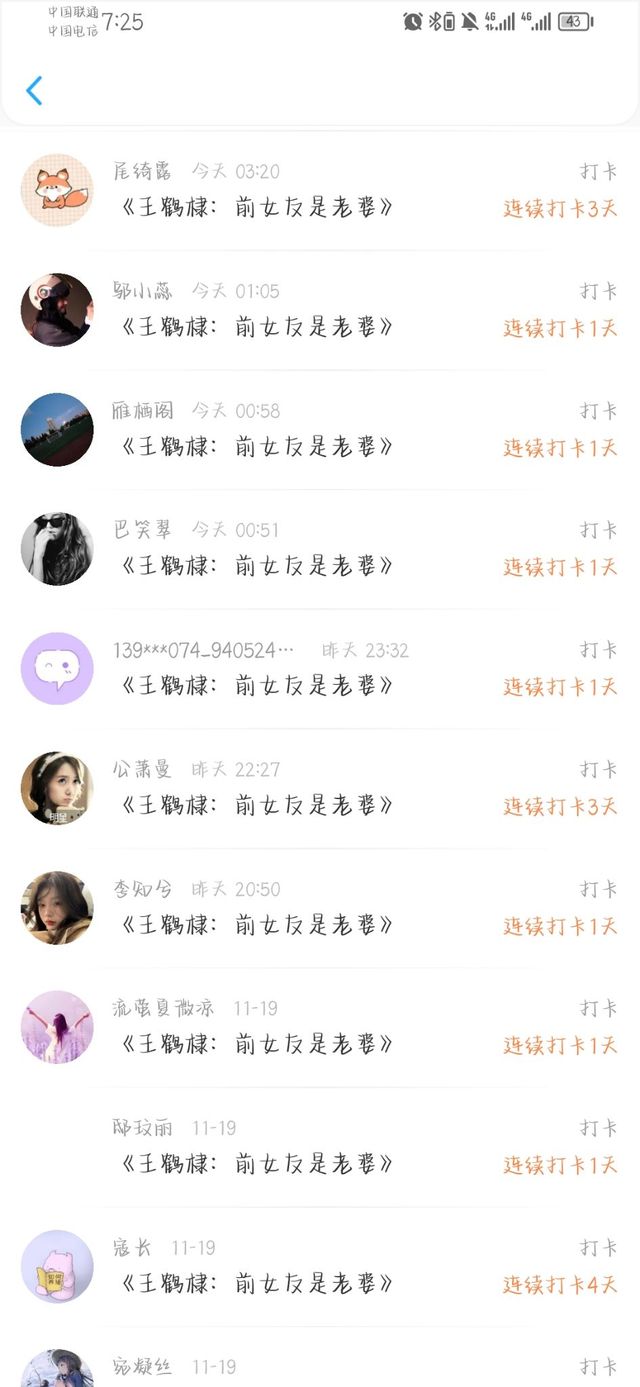640x1387 pixels.
Task: Select the check-in row from 雁栖阁
Action: (320, 429)
